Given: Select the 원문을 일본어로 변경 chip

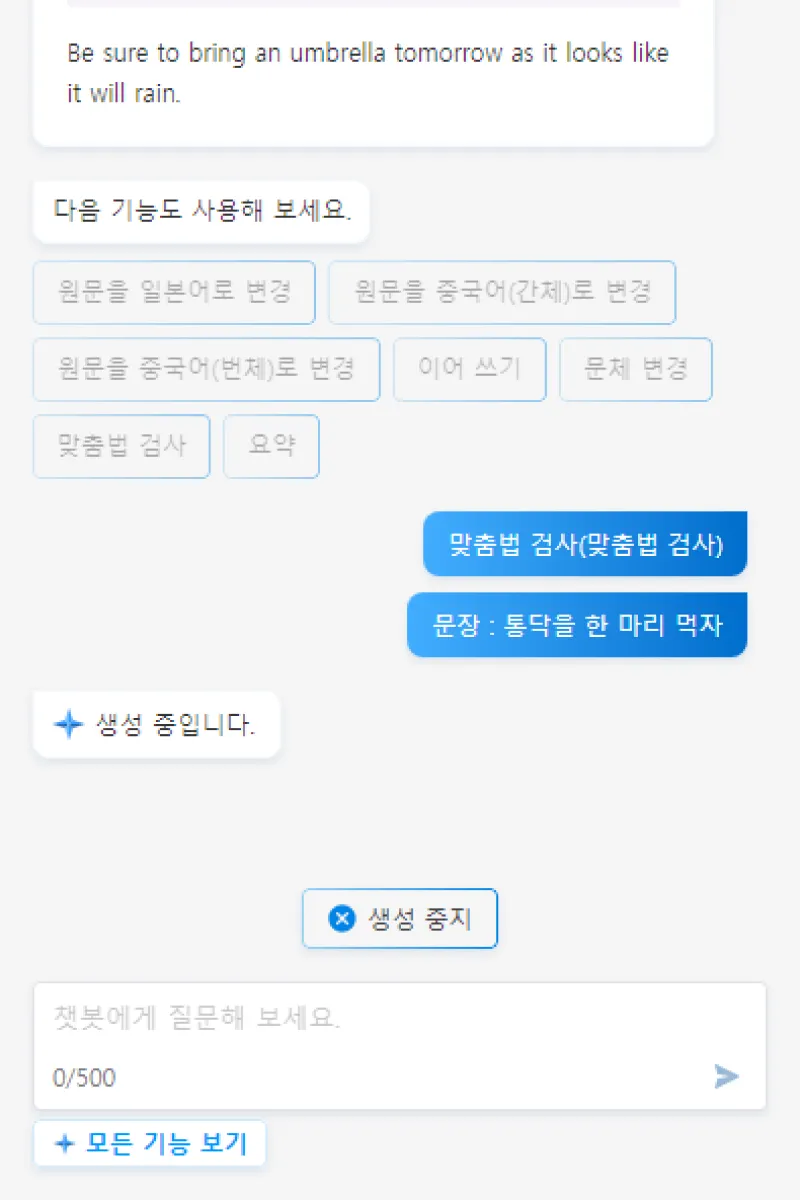Looking at the screenshot, I should [174, 292].
